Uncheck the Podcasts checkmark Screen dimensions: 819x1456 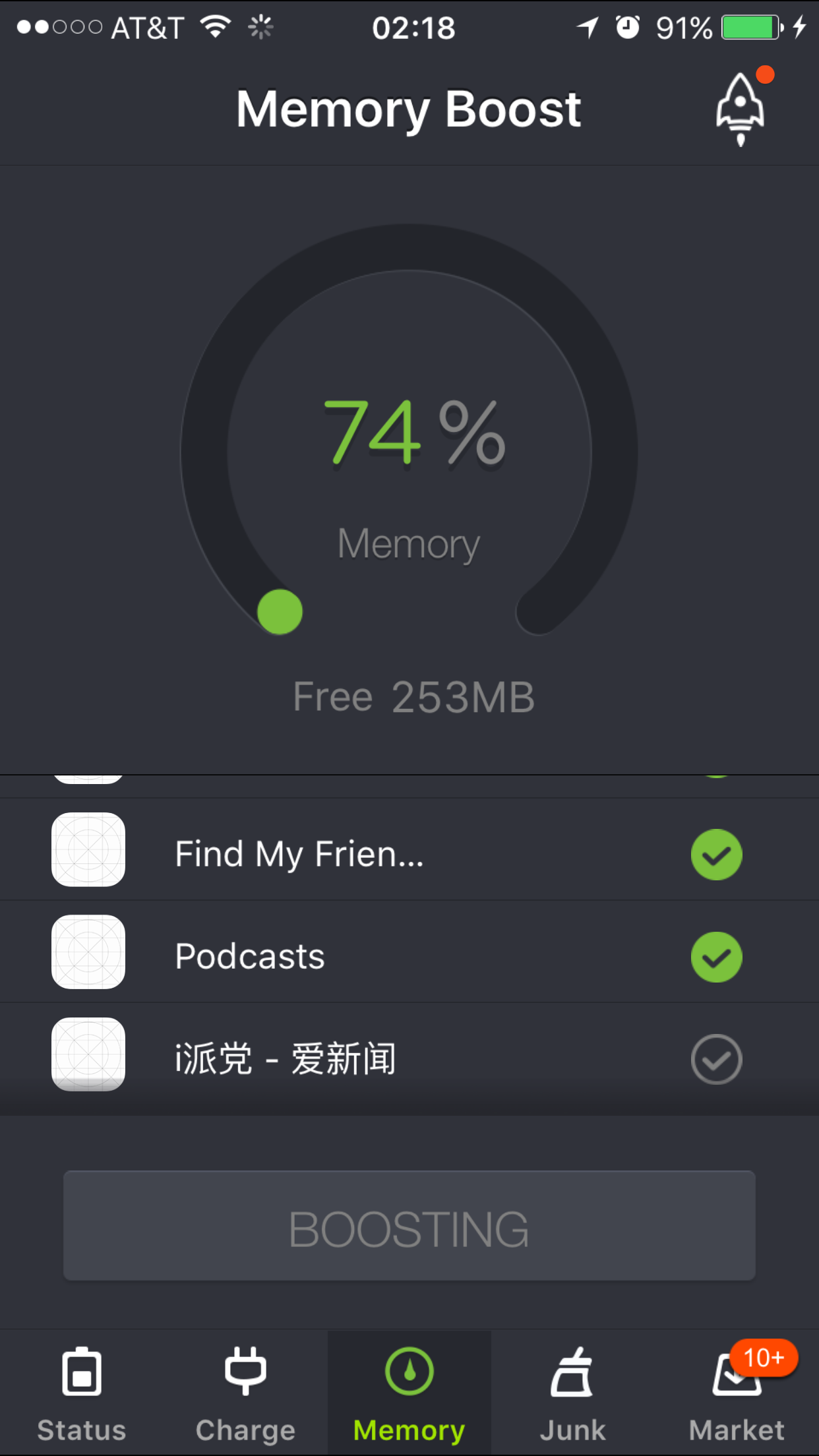click(x=716, y=957)
